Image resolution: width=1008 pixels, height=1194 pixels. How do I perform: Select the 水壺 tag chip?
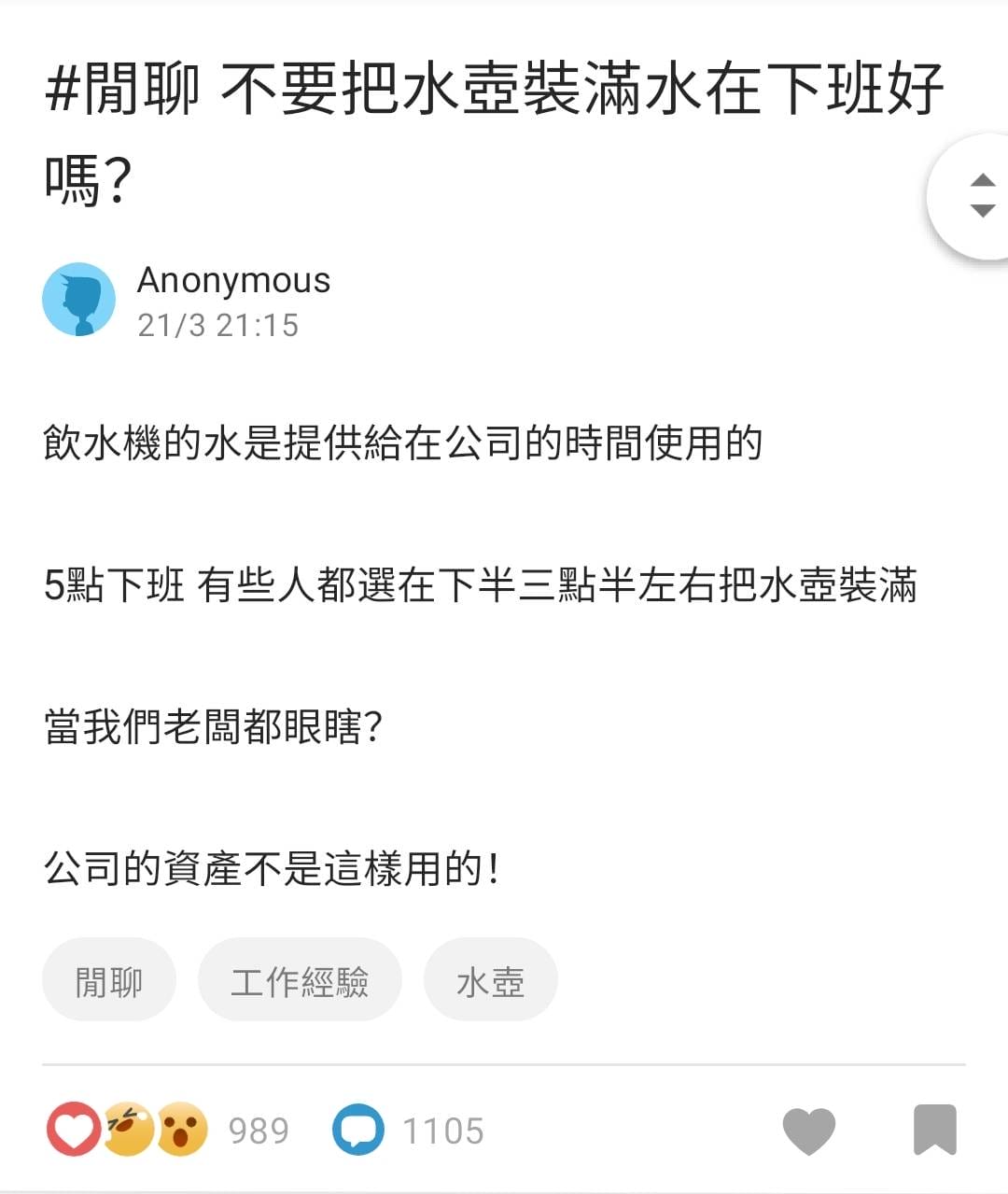490,981
